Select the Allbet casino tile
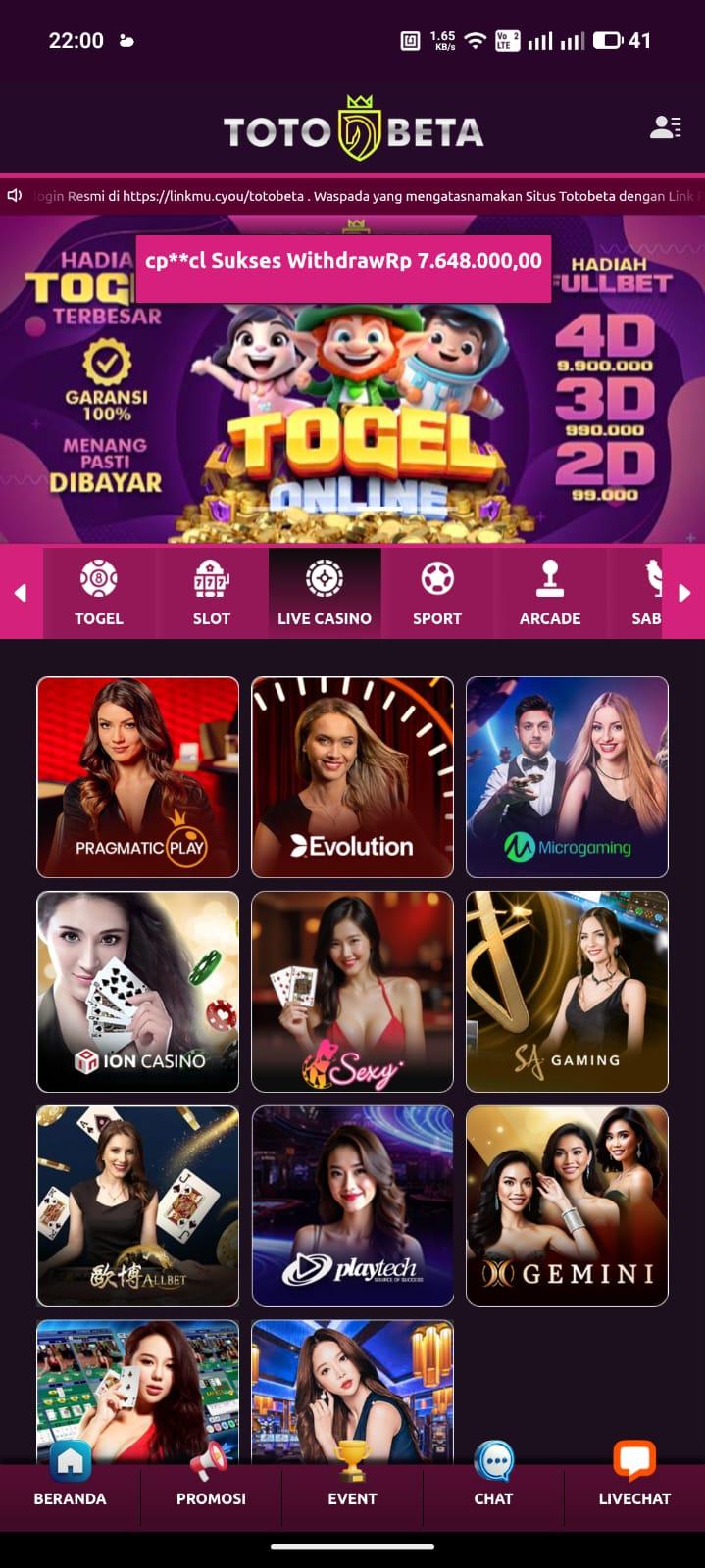Screen dimensions: 705x1568 tap(137, 1205)
